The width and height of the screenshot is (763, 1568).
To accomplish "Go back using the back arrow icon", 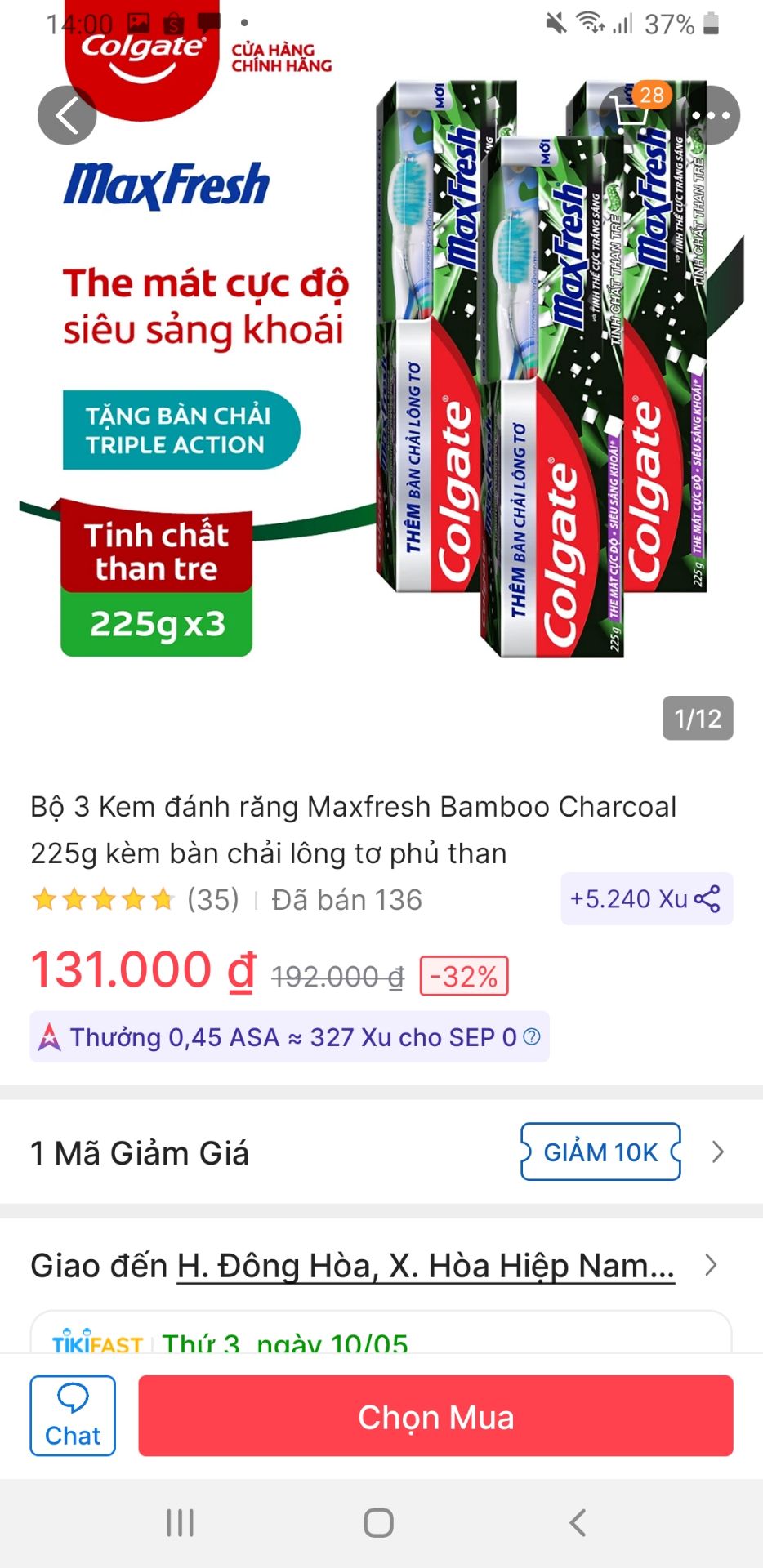I will (x=66, y=114).
